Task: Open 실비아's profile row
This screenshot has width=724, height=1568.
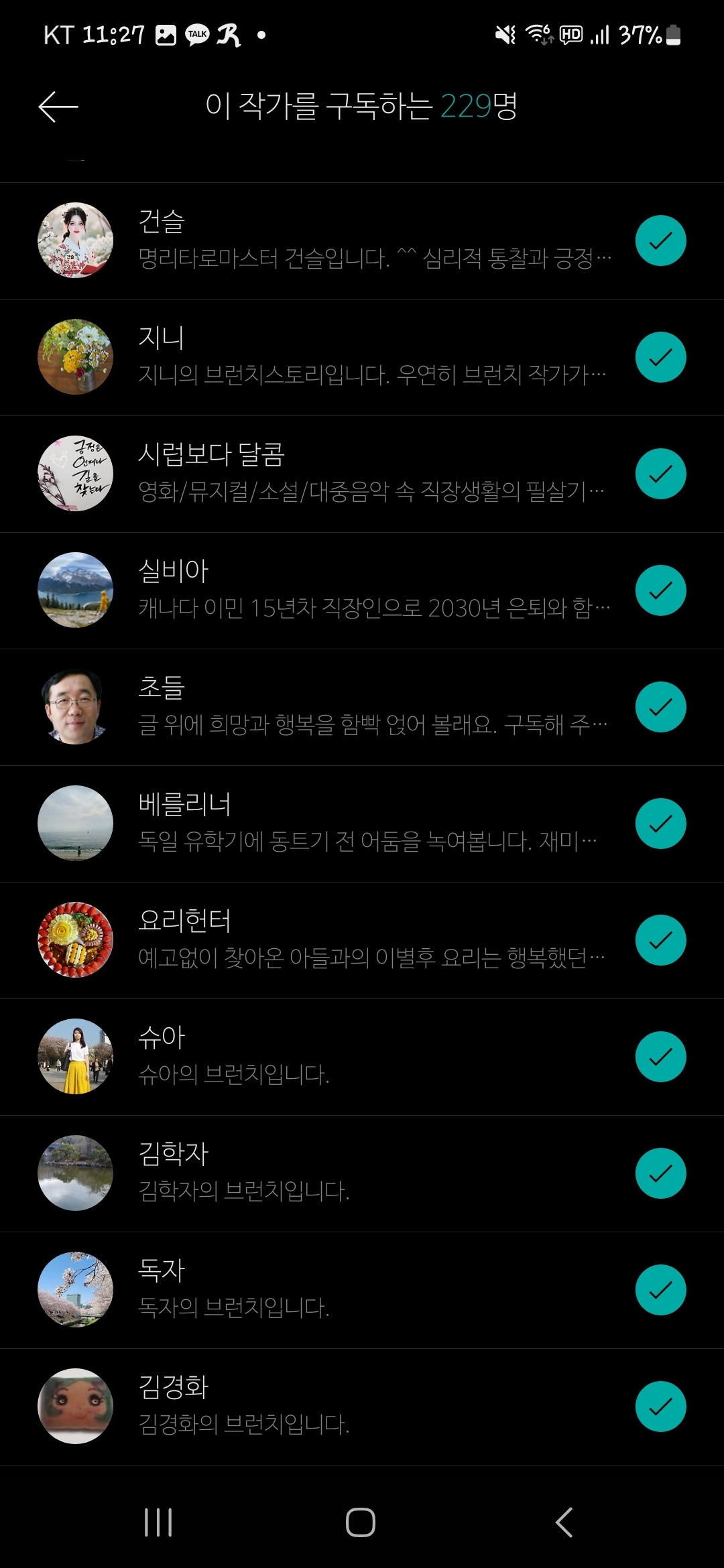Action: coord(362,591)
